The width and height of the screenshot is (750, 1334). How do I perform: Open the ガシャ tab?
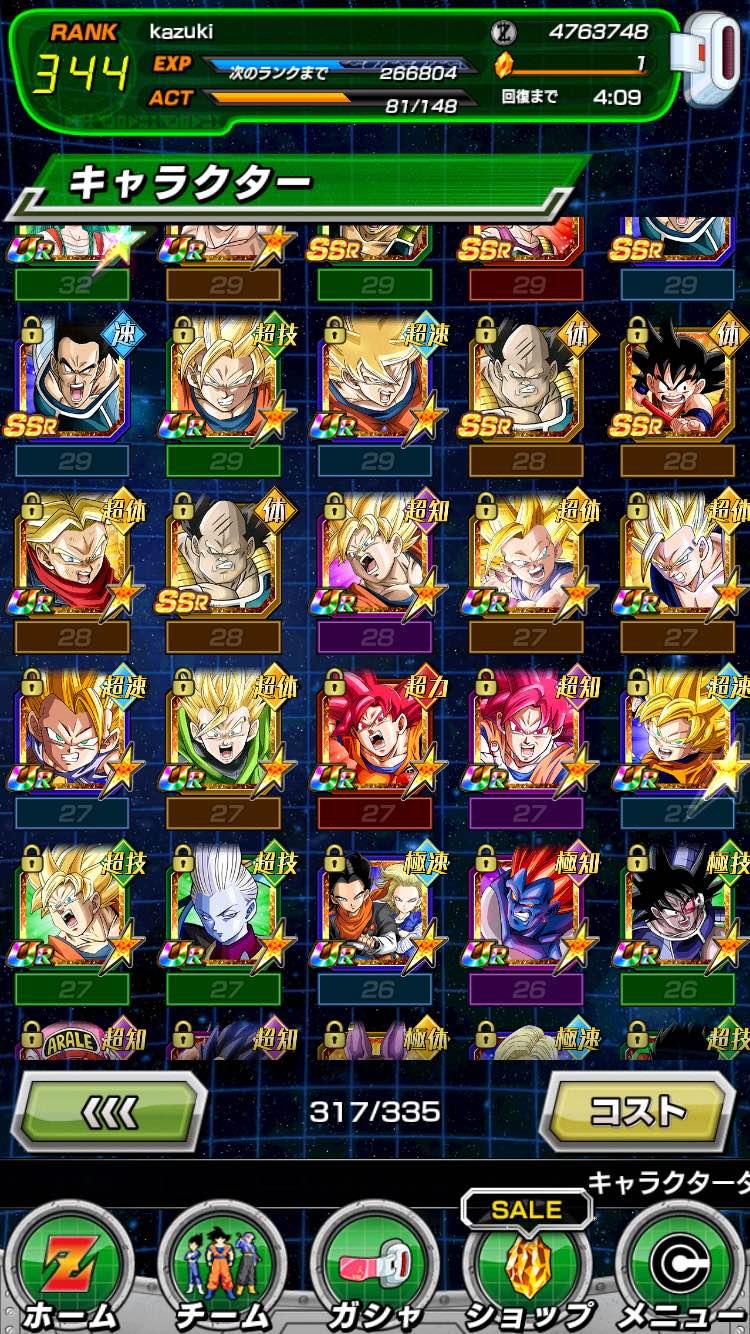click(x=373, y=1270)
